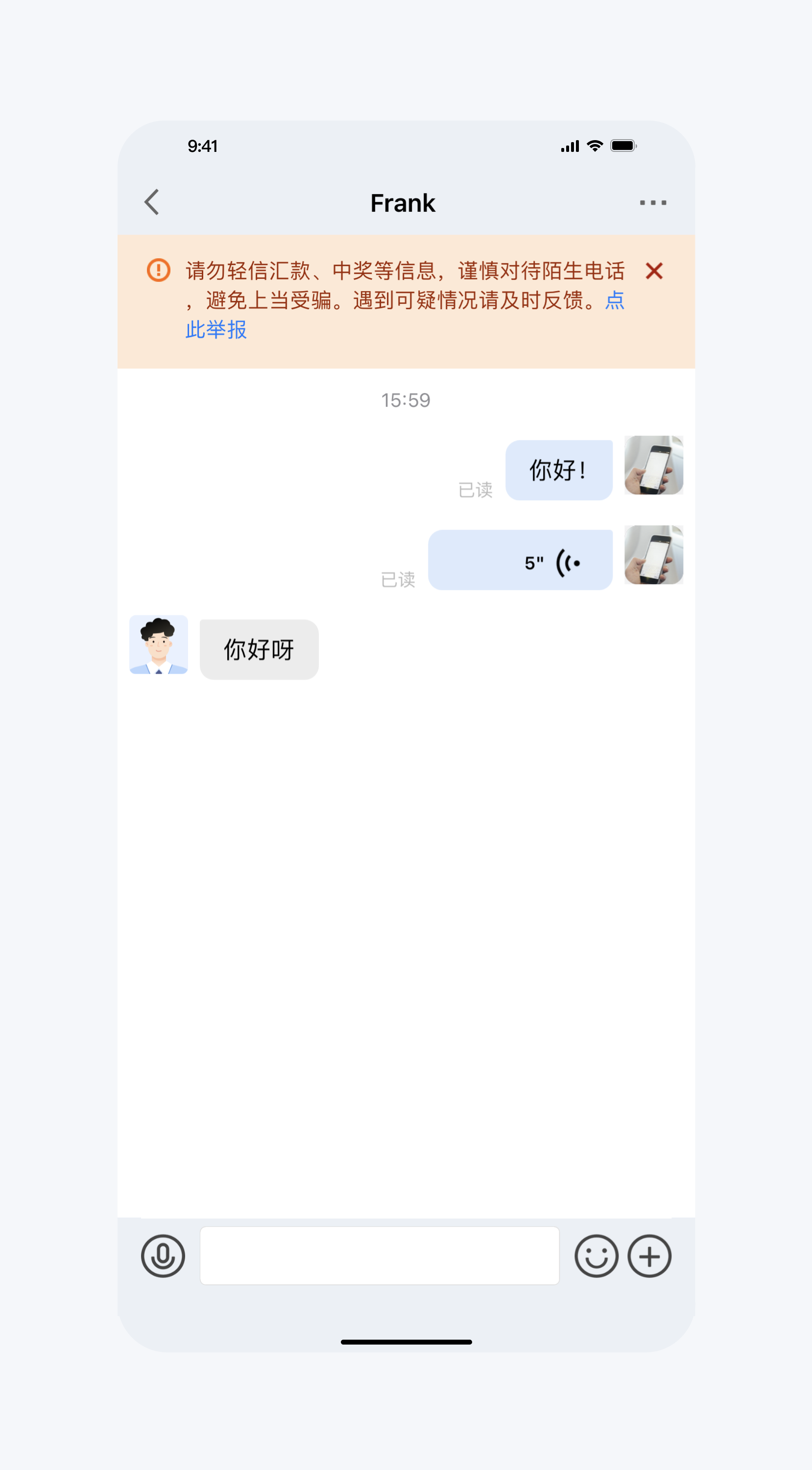812x1470 pixels.
Task: Tap the 点此举报 report link
Action: click(x=216, y=330)
